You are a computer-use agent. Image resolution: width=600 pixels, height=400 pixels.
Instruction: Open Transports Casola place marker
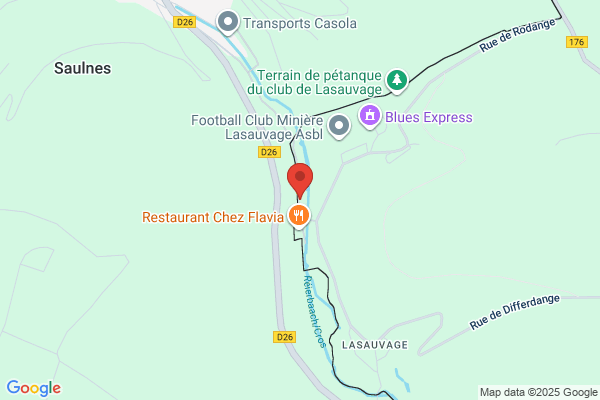click(228, 23)
